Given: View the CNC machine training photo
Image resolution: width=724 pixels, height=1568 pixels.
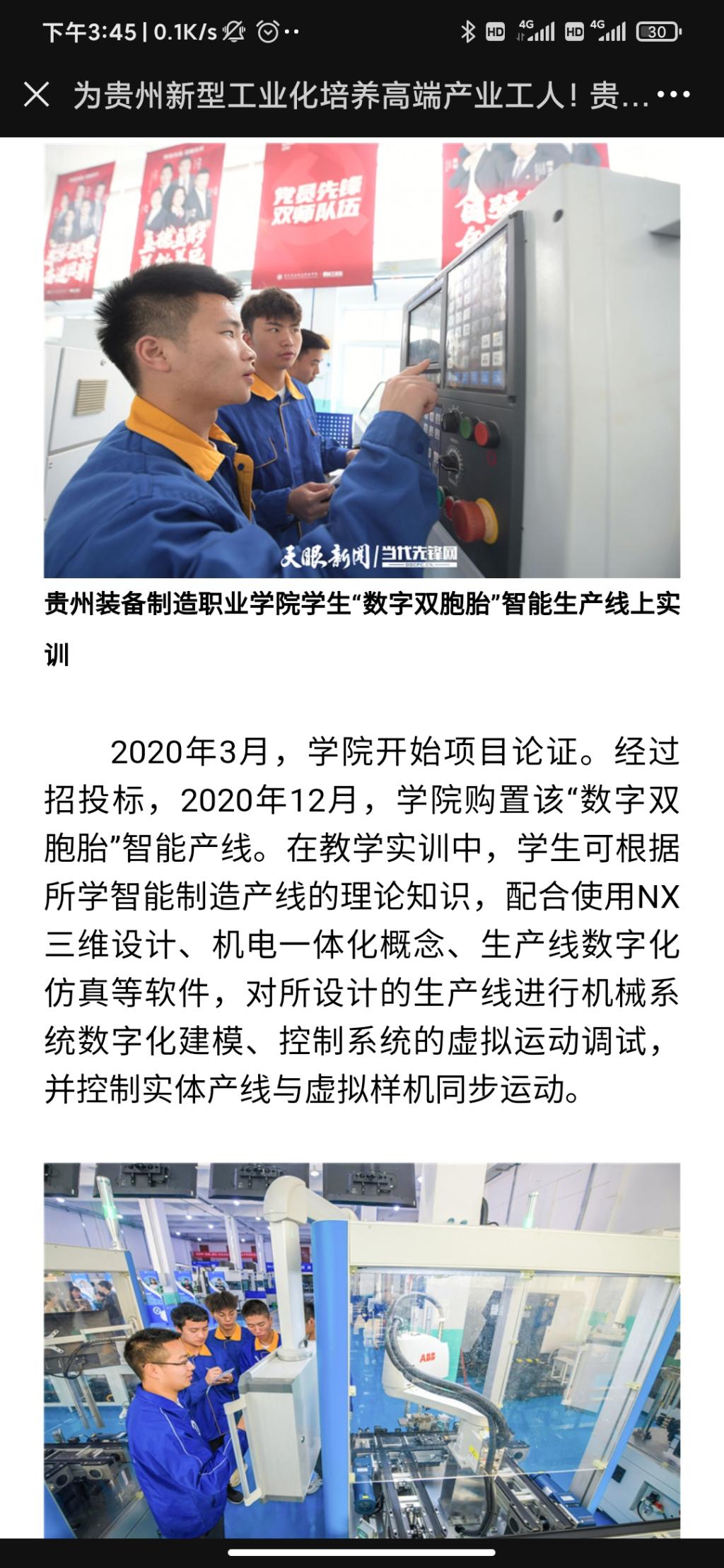Looking at the screenshot, I should tap(362, 361).
